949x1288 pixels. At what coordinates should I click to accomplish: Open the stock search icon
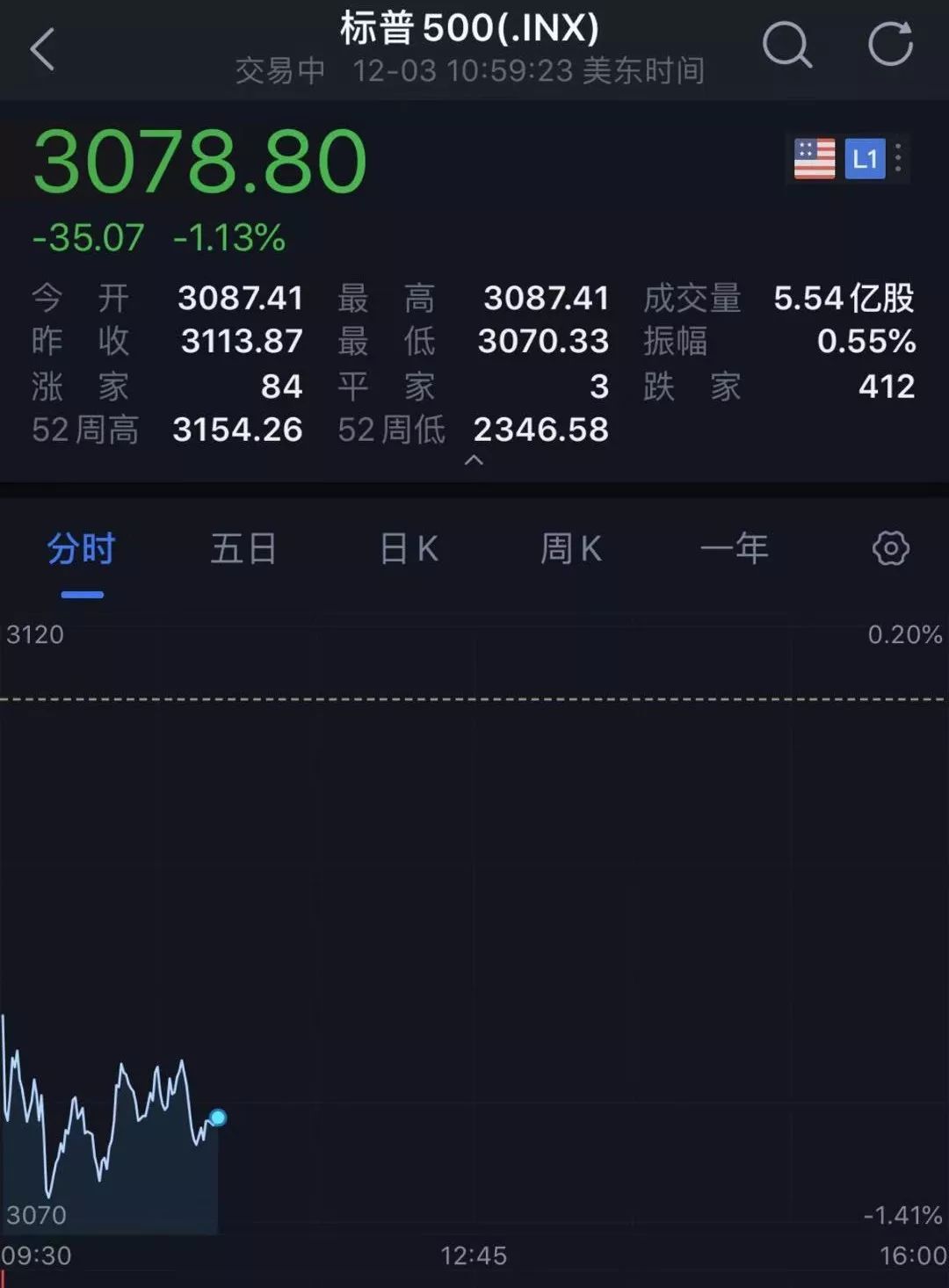pos(786,45)
